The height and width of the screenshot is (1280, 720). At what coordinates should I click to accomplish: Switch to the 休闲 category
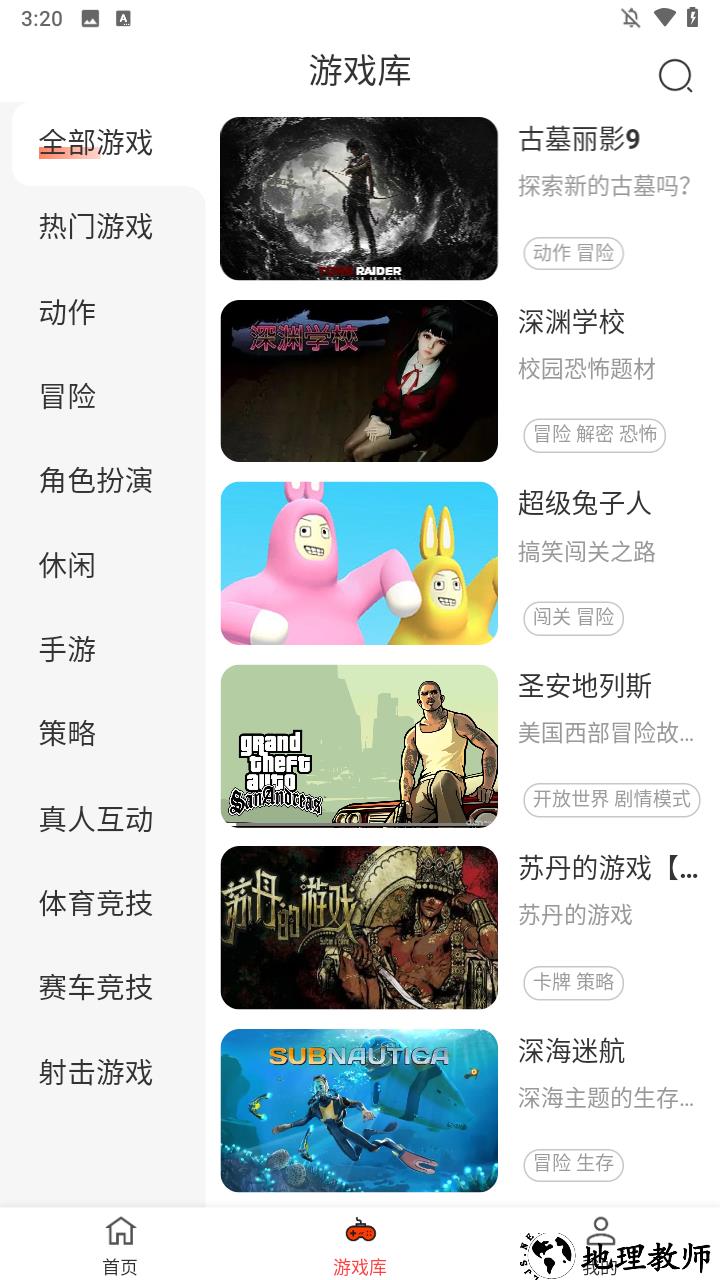(x=68, y=565)
